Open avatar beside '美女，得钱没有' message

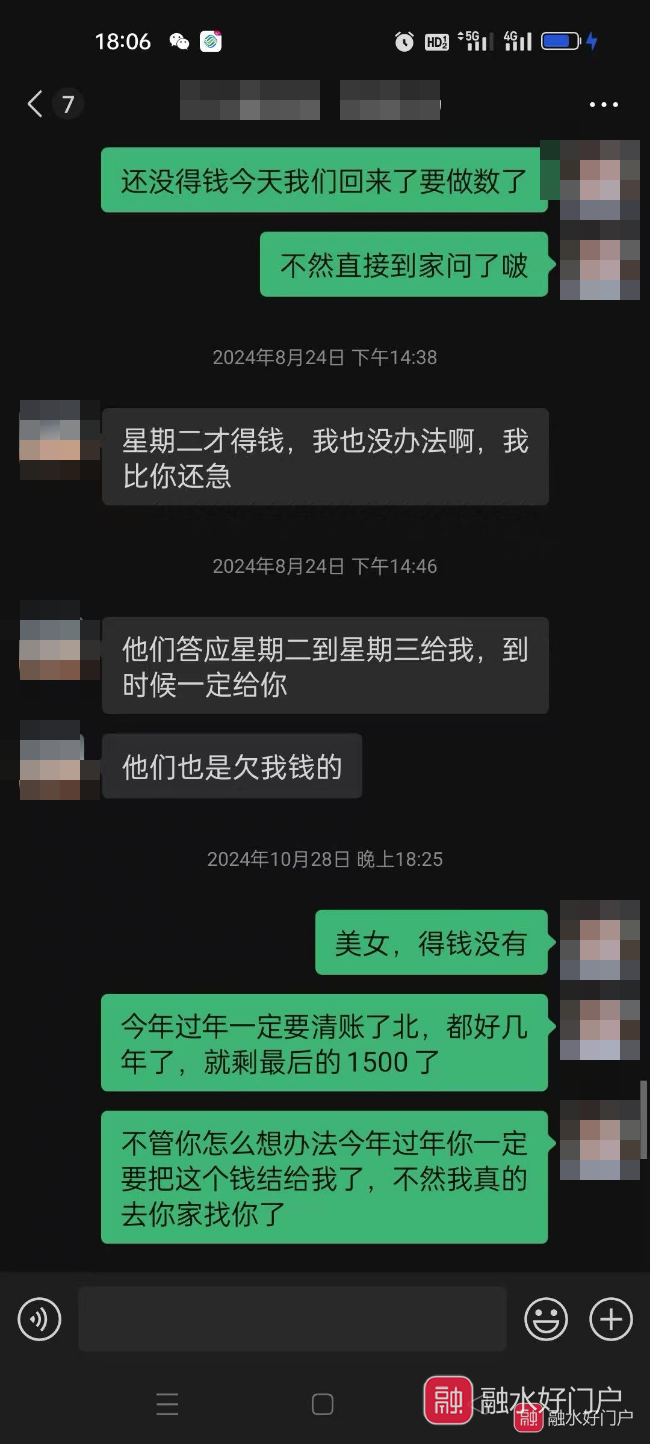coord(599,940)
